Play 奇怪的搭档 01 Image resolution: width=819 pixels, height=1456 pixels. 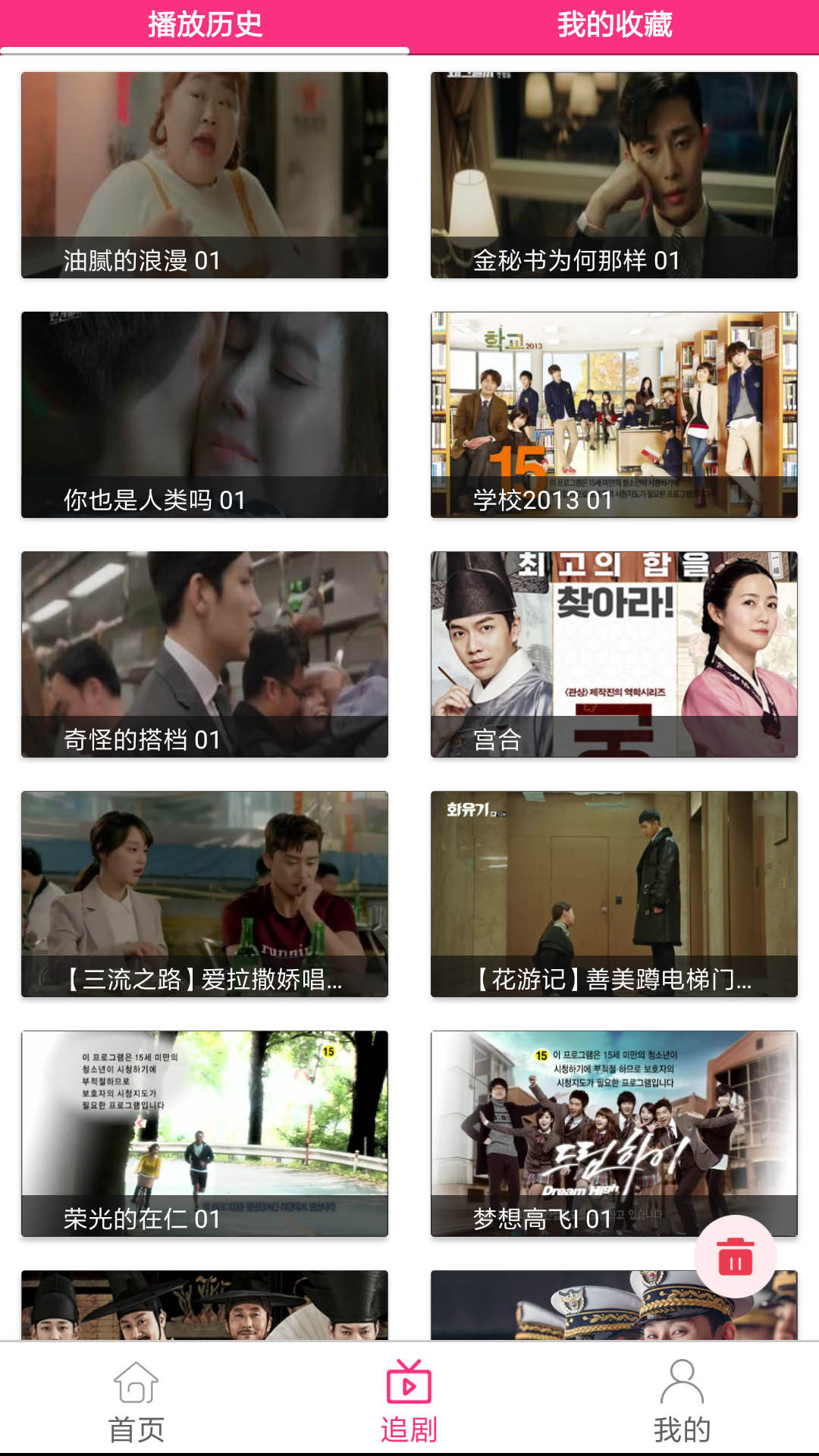pyautogui.click(x=205, y=654)
